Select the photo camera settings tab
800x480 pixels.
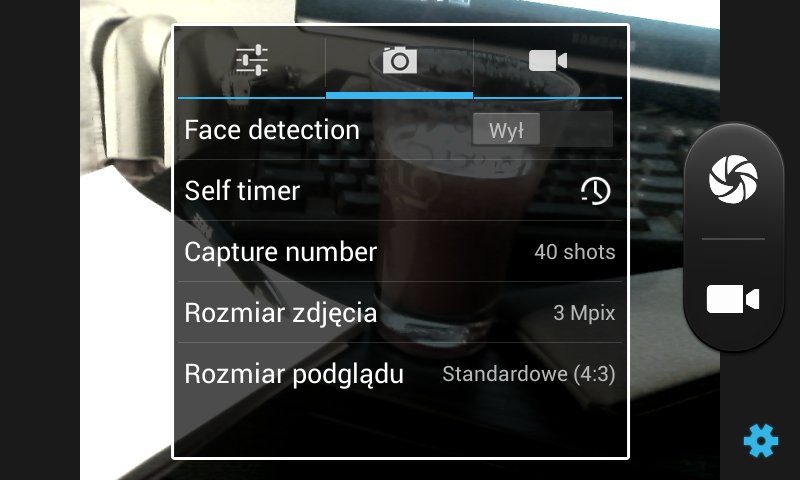point(399,62)
